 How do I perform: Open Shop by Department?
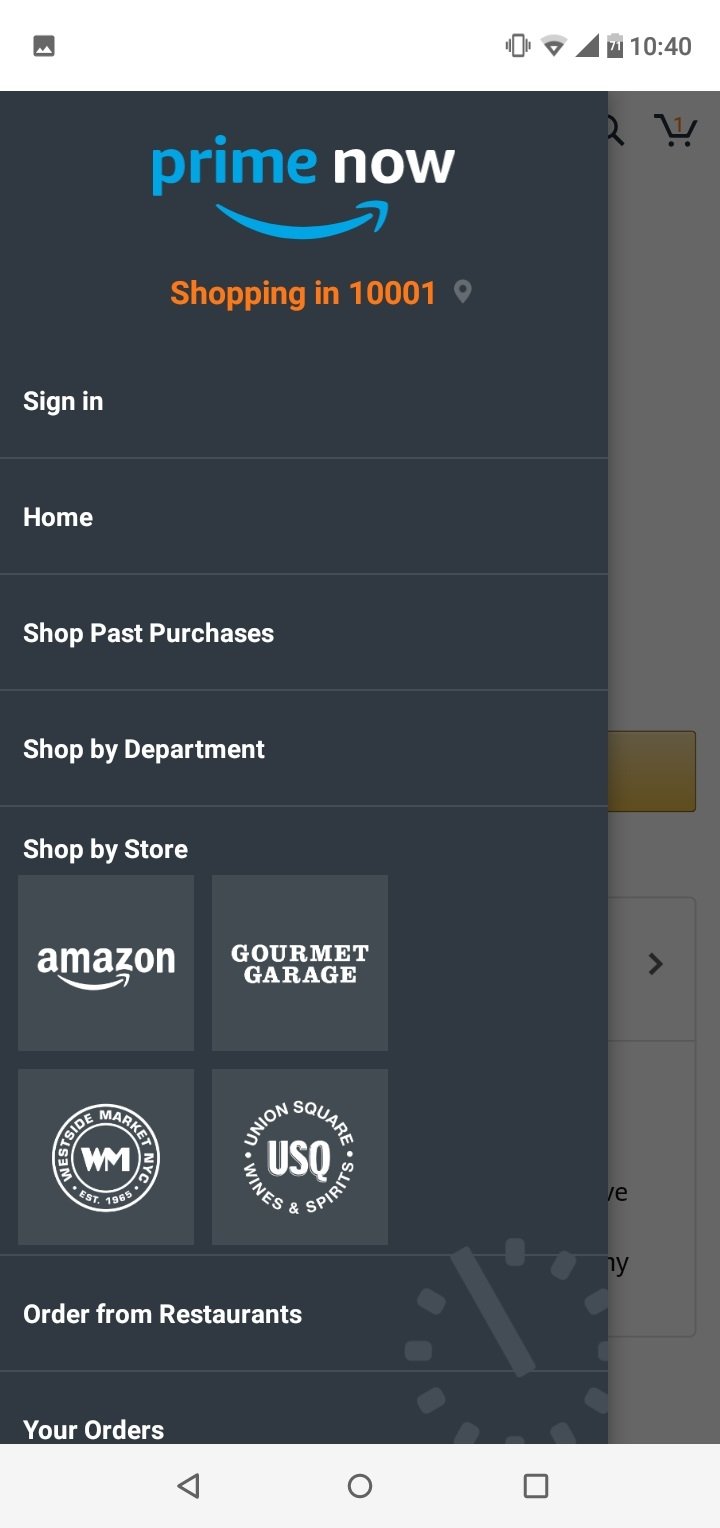pos(304,749)
